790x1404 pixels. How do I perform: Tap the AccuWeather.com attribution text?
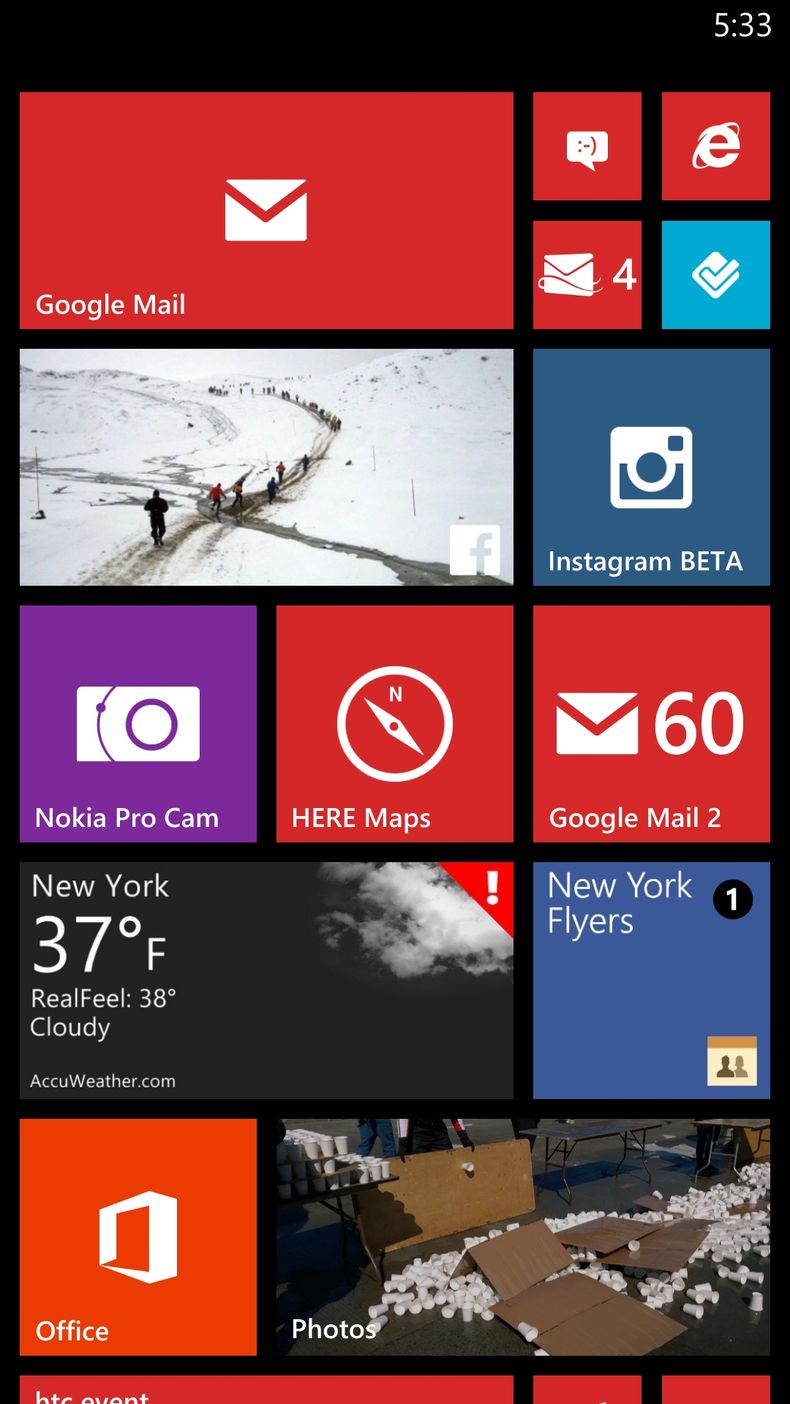[x=104, y=1080]
